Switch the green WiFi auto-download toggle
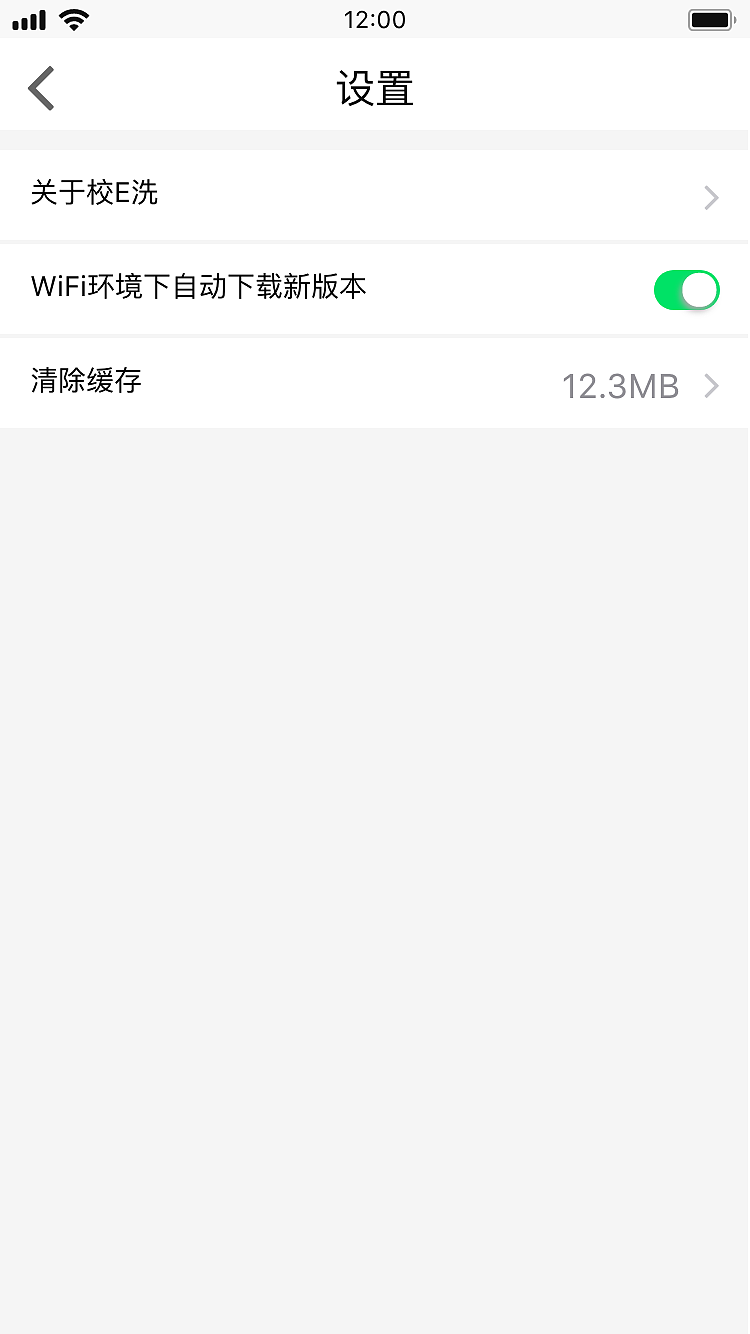This screenshot has width=750, height=1334. [x=686, y=289]
